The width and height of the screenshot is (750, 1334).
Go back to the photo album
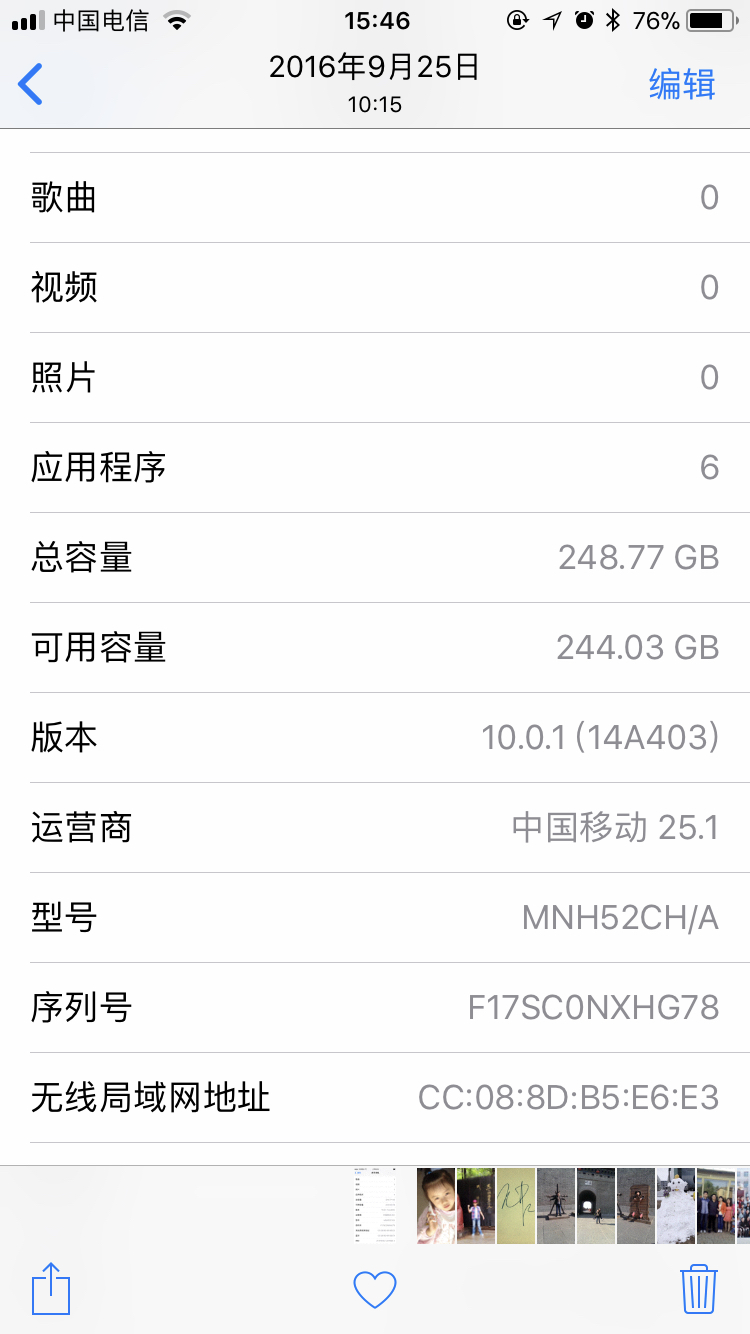click(31, 84)
